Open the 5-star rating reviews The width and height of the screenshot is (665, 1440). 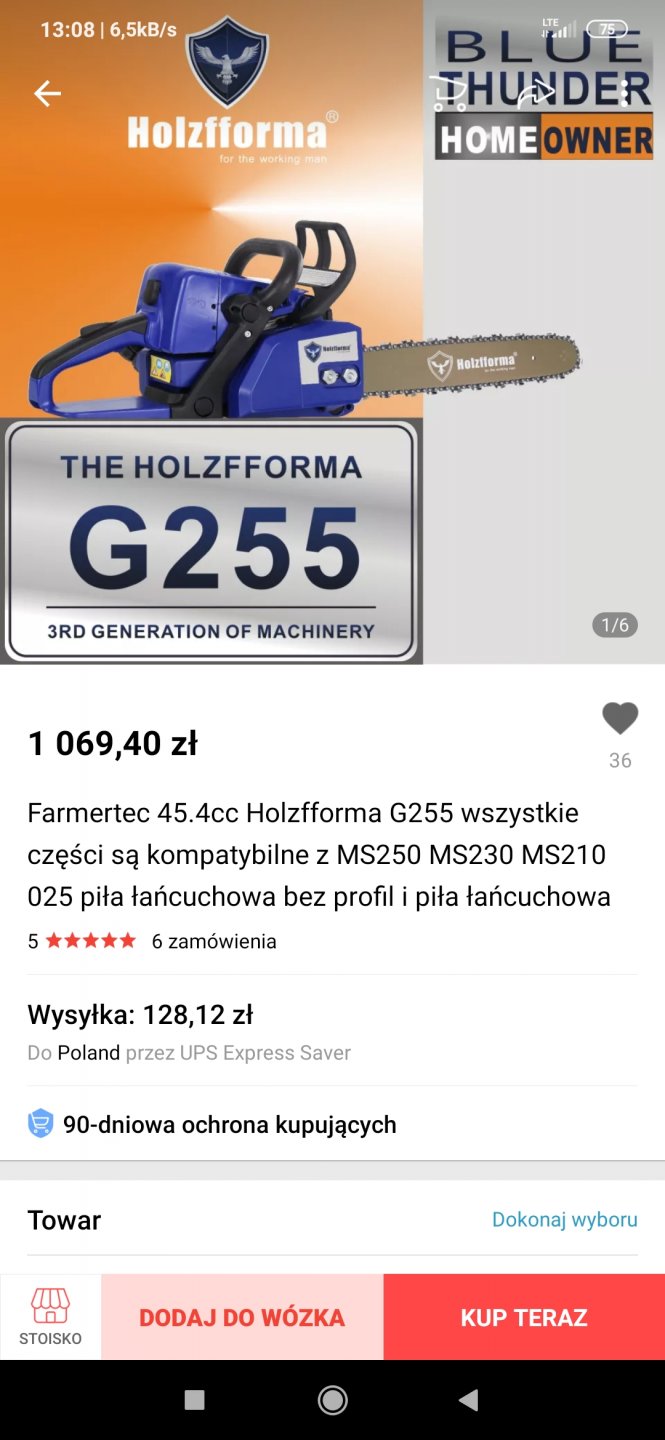coord(90,941)
